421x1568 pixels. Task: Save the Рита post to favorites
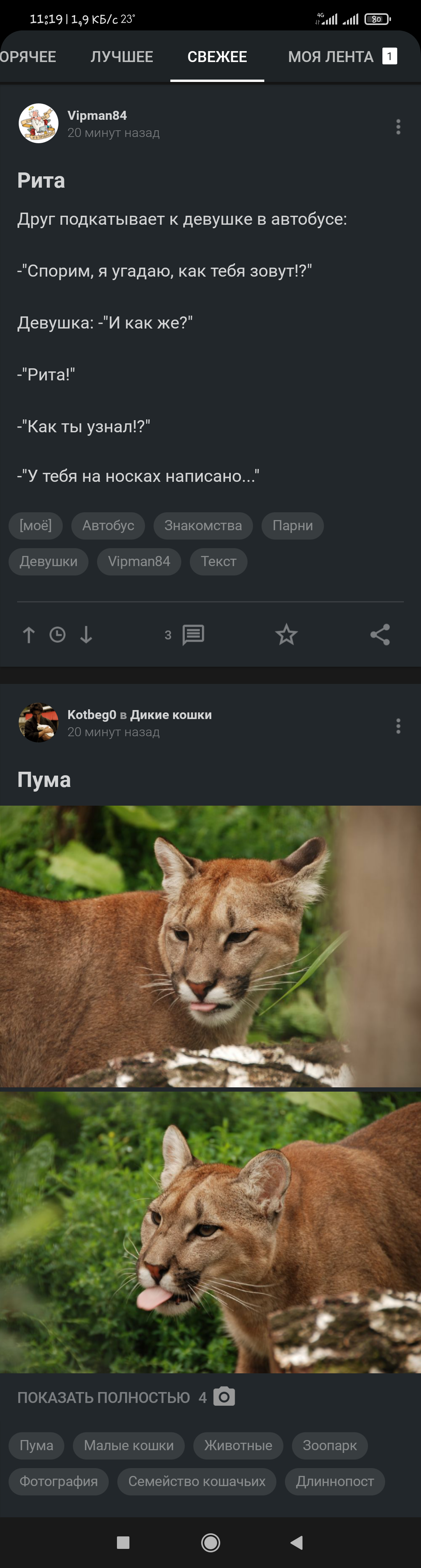[286, 635]
